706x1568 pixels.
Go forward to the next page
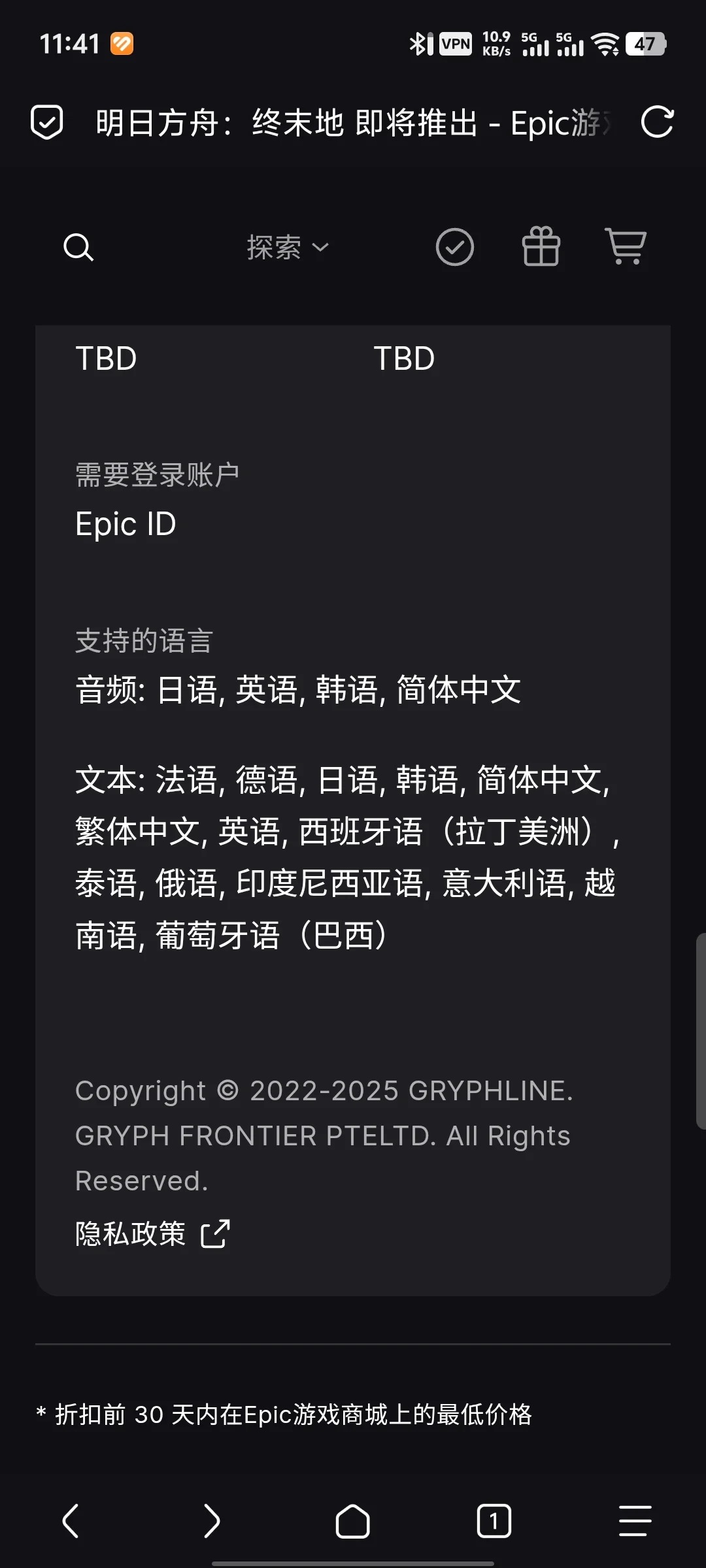click(212, 1521)
